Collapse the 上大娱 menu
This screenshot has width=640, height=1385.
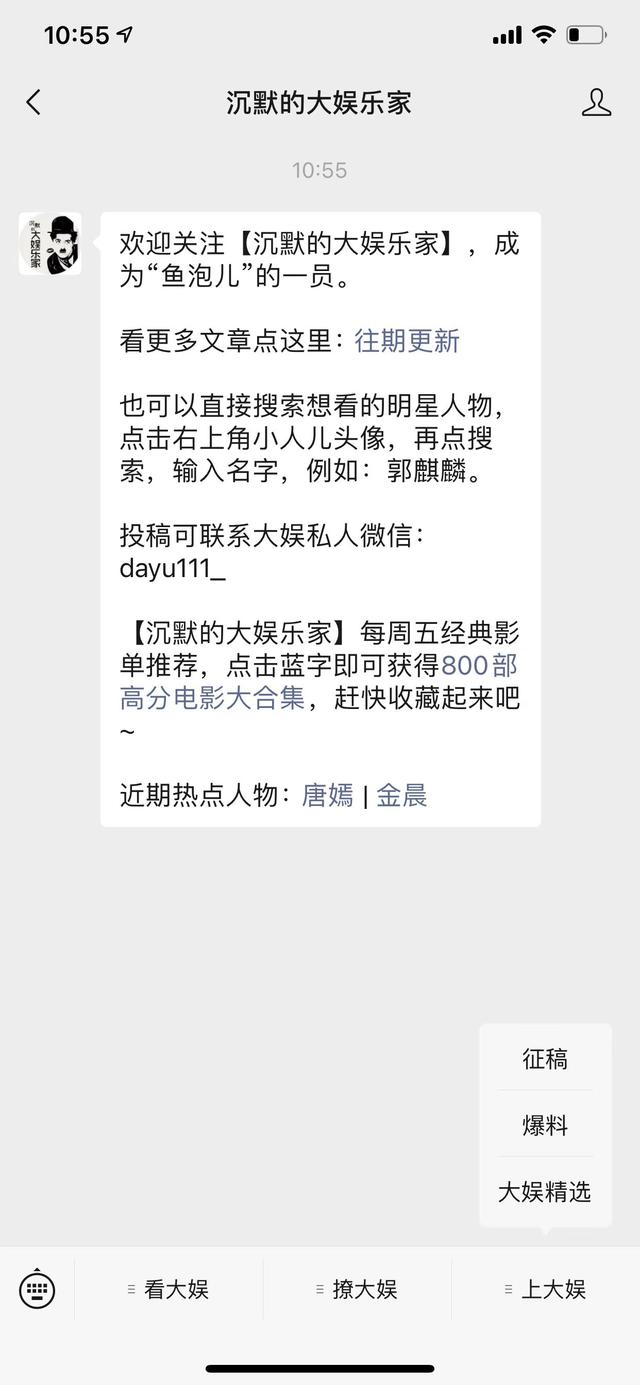[545, 1289]
